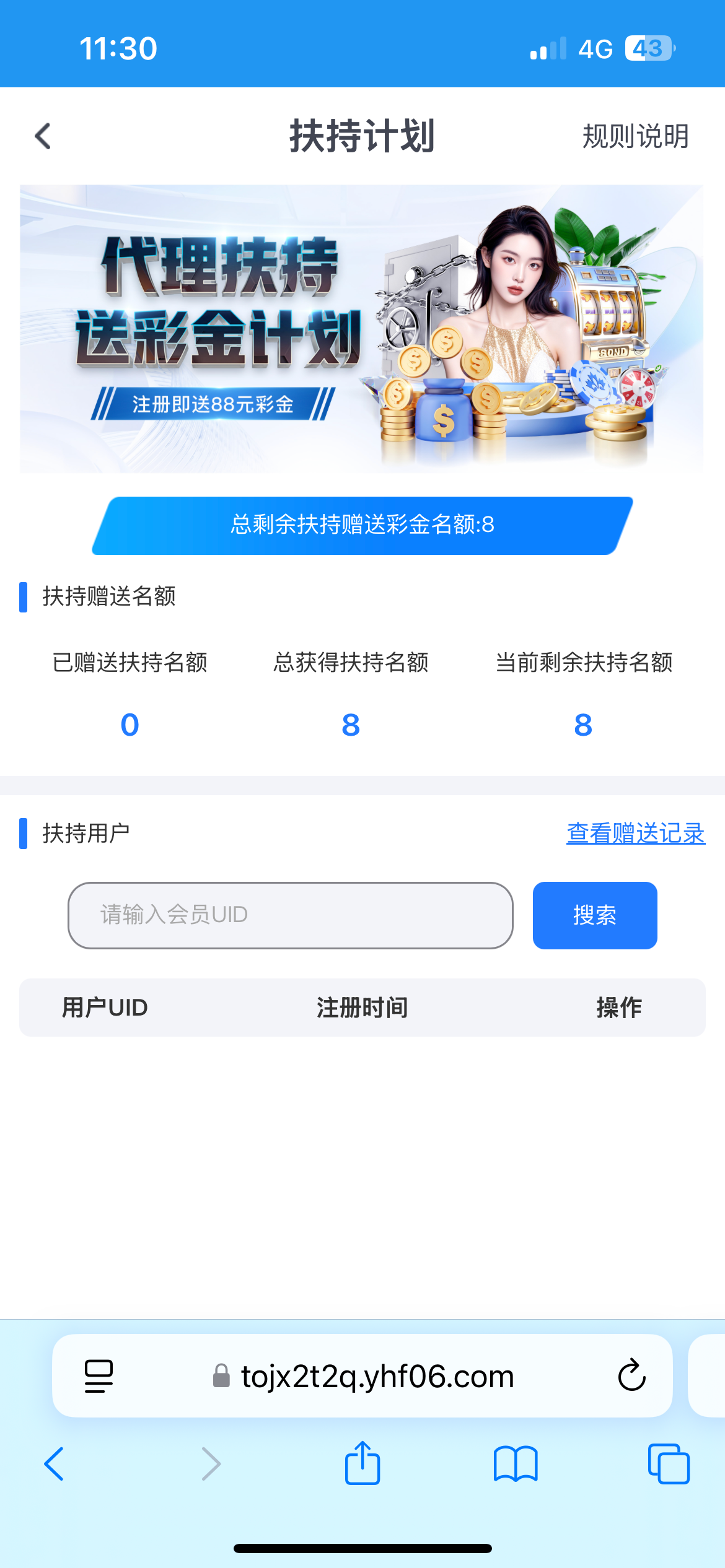Show all open Safari tabs
The width and height of the screenshot is (725, 1568).
pyautogui.click(x=668, y=1464)
